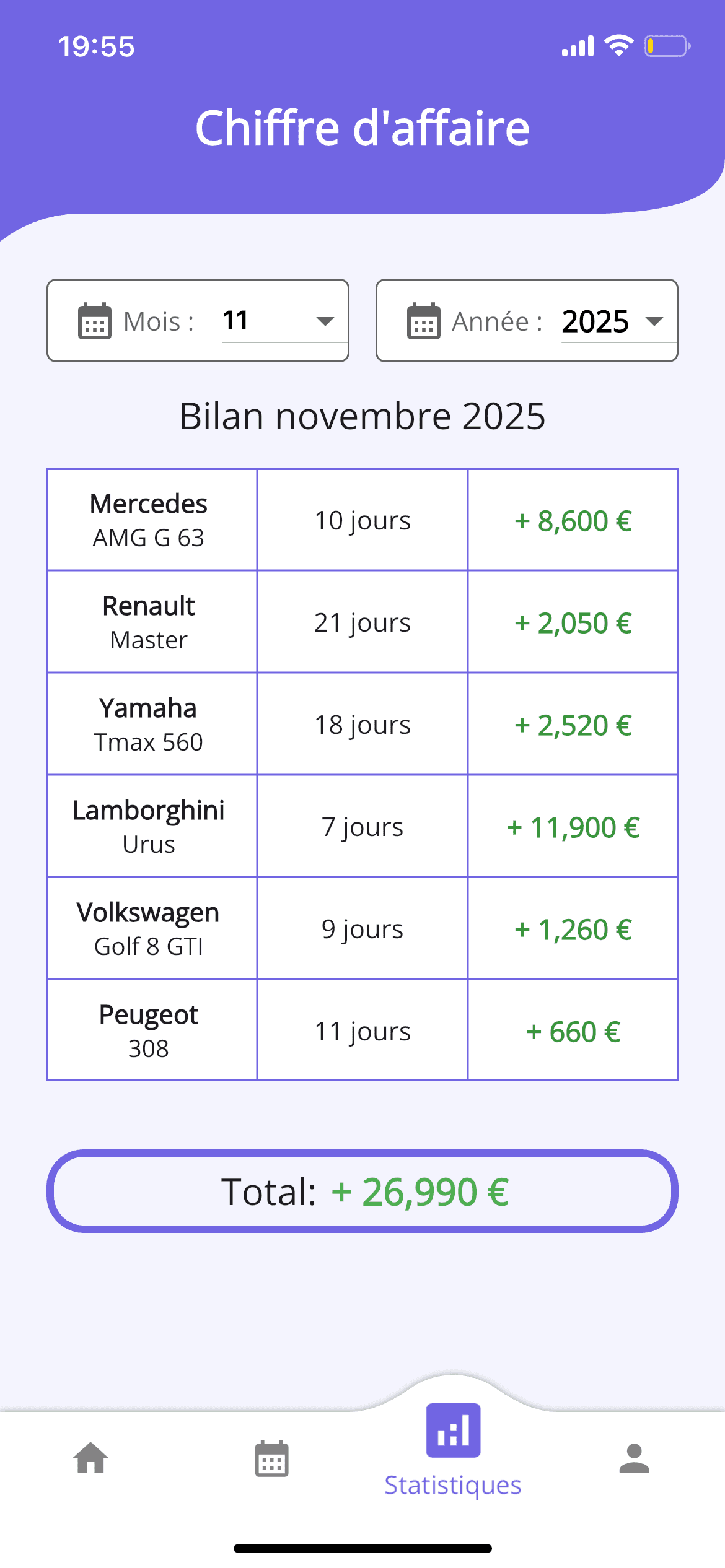The image size is (725, 1568).
Task: Tap the calendar icon beside Année
Action: point(424,320)
